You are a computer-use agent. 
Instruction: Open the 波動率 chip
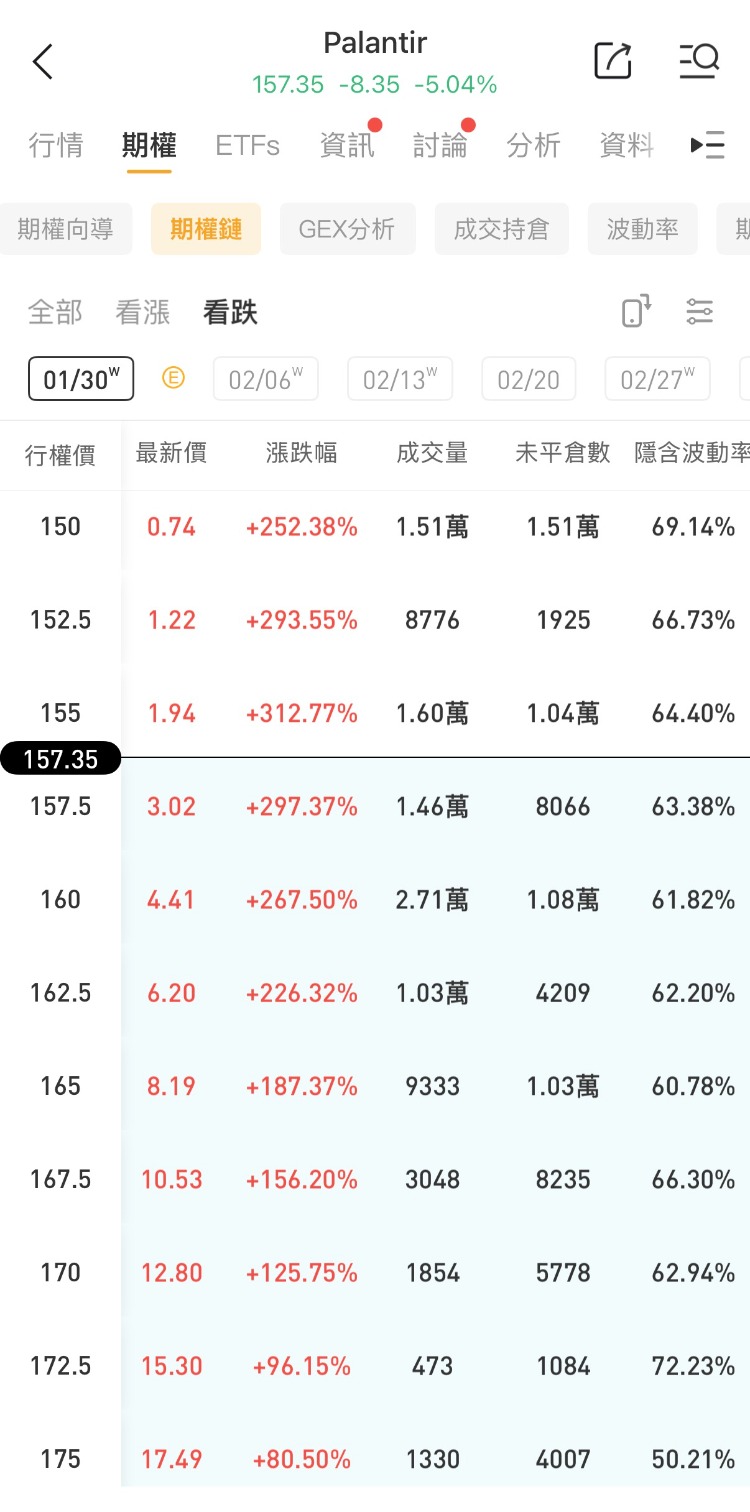[x=642, y=229]
